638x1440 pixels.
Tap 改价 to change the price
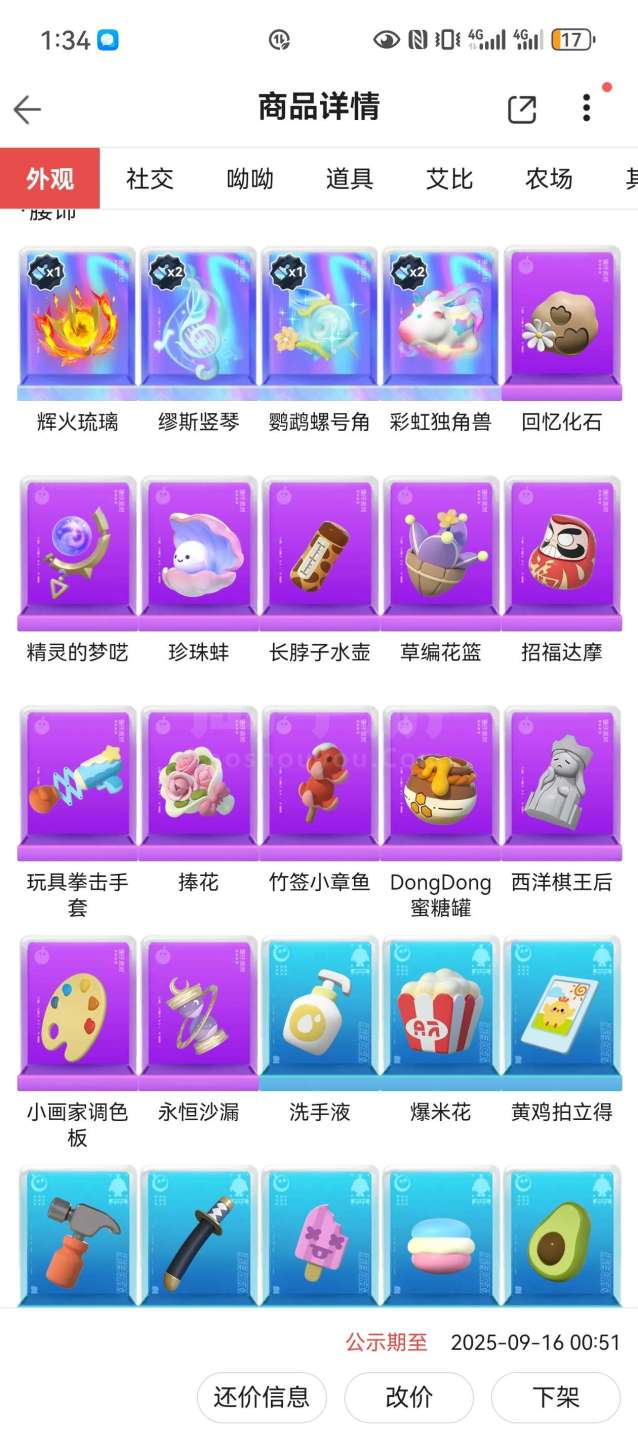[x=409, y=1397]
